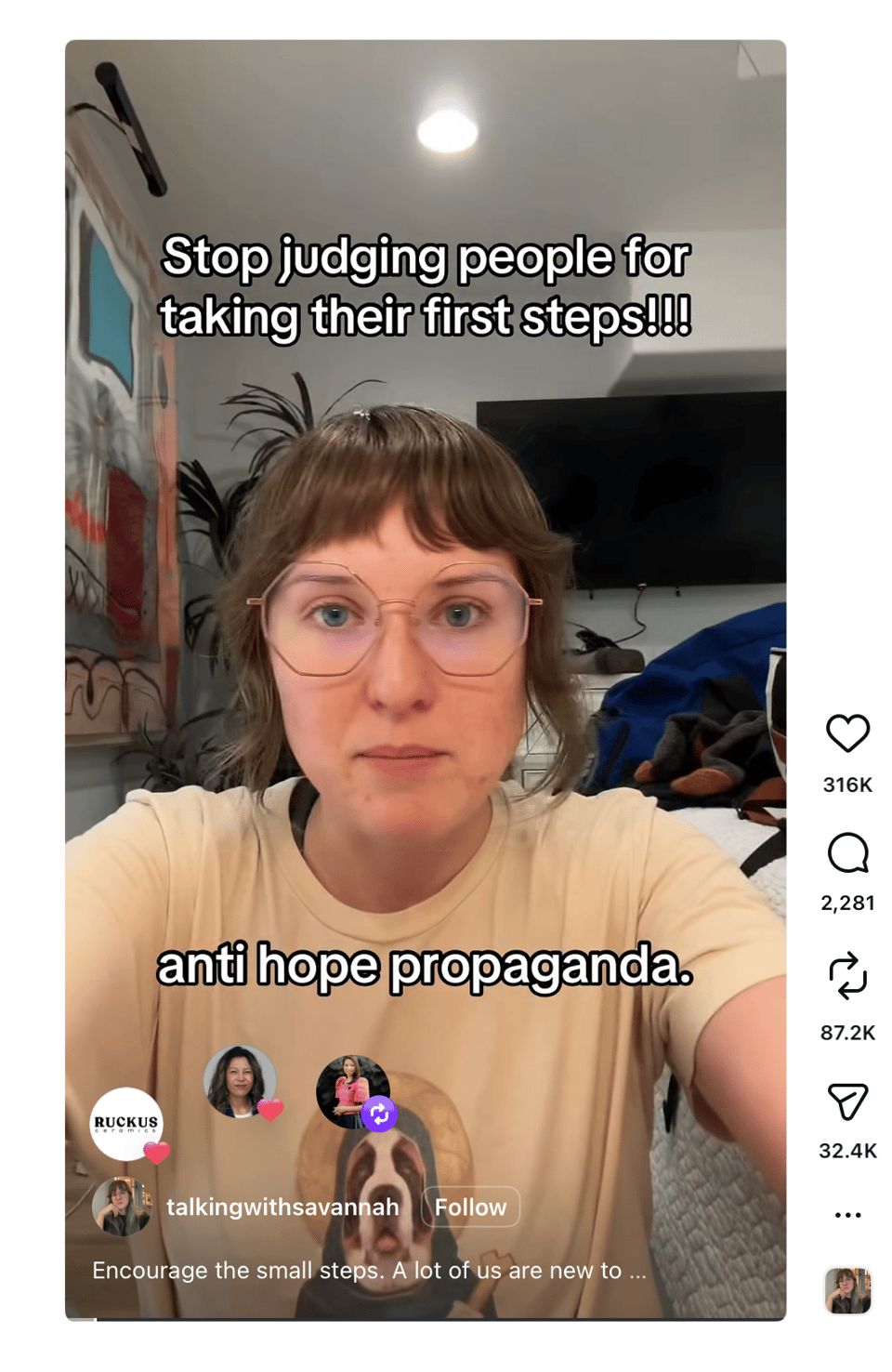Screen dimensions: 892x1372
Task: Open talkingwithsavannah's profile from username
Action: coord(282,1207)
